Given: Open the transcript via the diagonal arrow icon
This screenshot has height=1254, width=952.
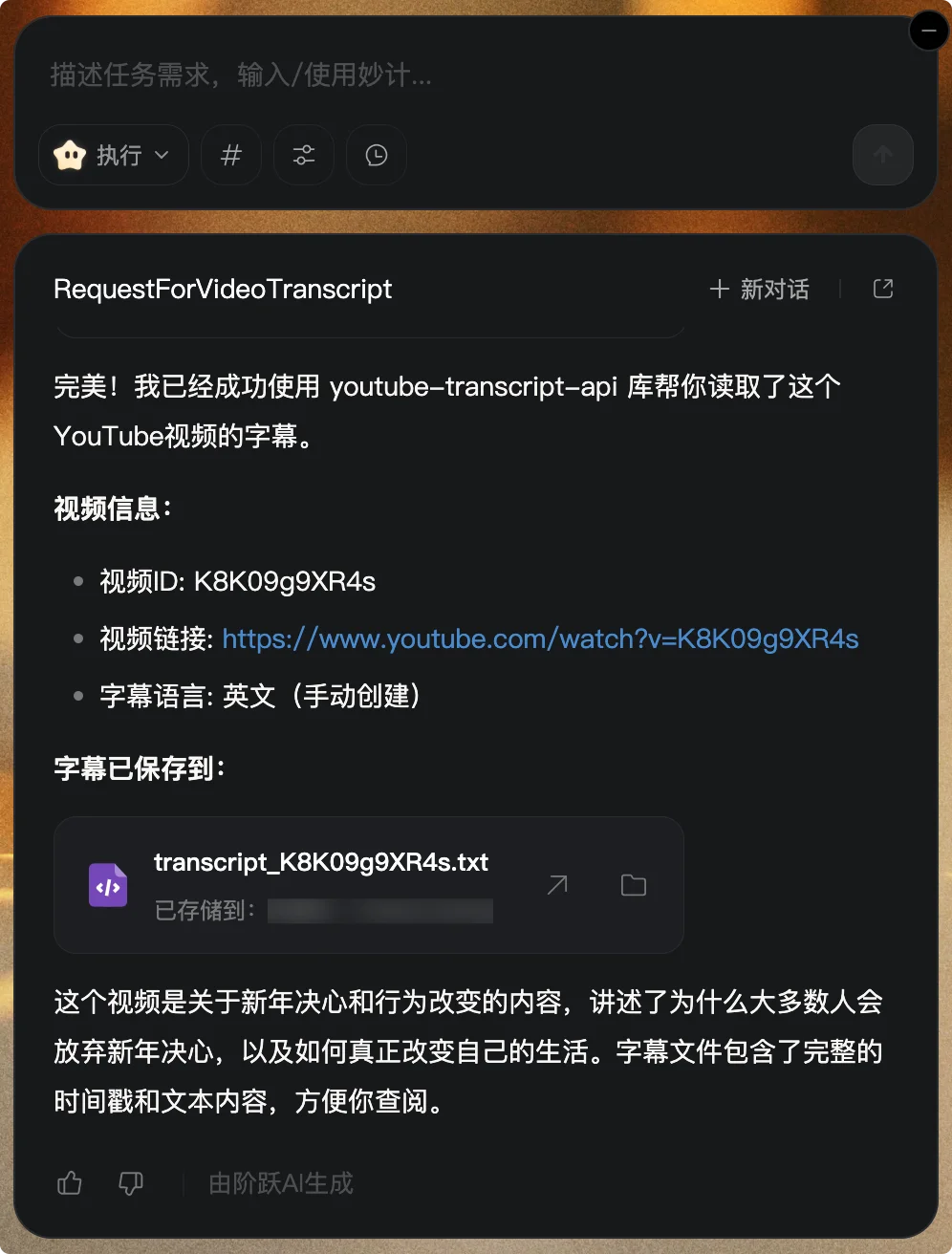Looking at the screenshot, I should [x=556, y=884].
